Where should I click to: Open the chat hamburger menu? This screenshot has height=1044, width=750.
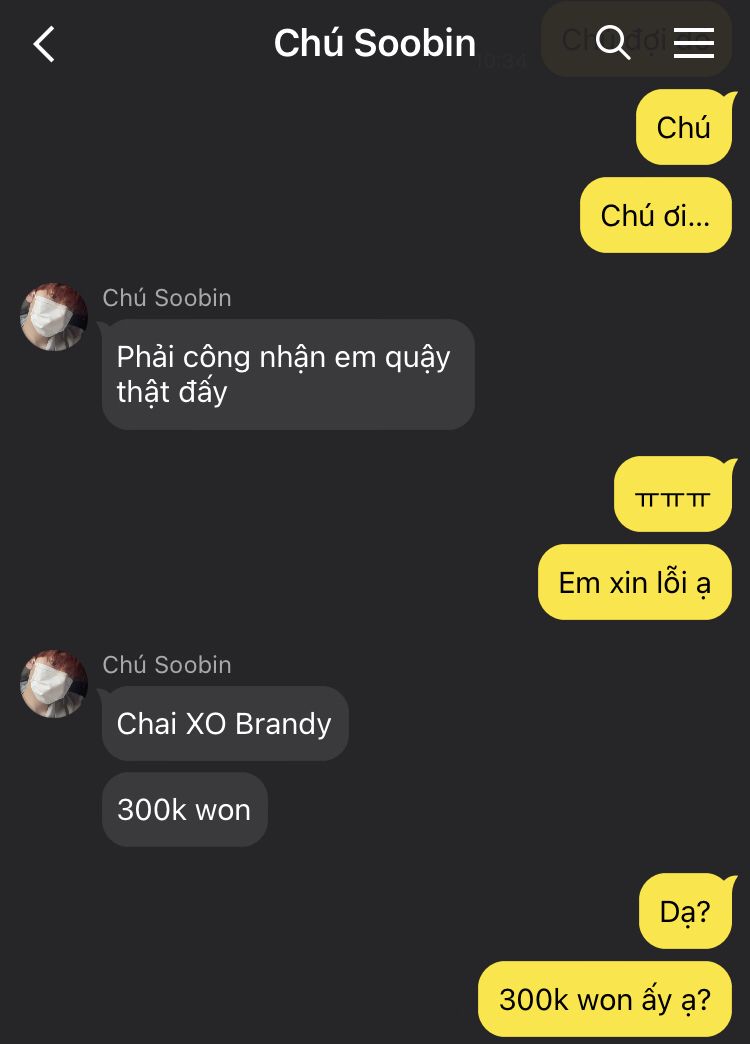pos(693,43)
